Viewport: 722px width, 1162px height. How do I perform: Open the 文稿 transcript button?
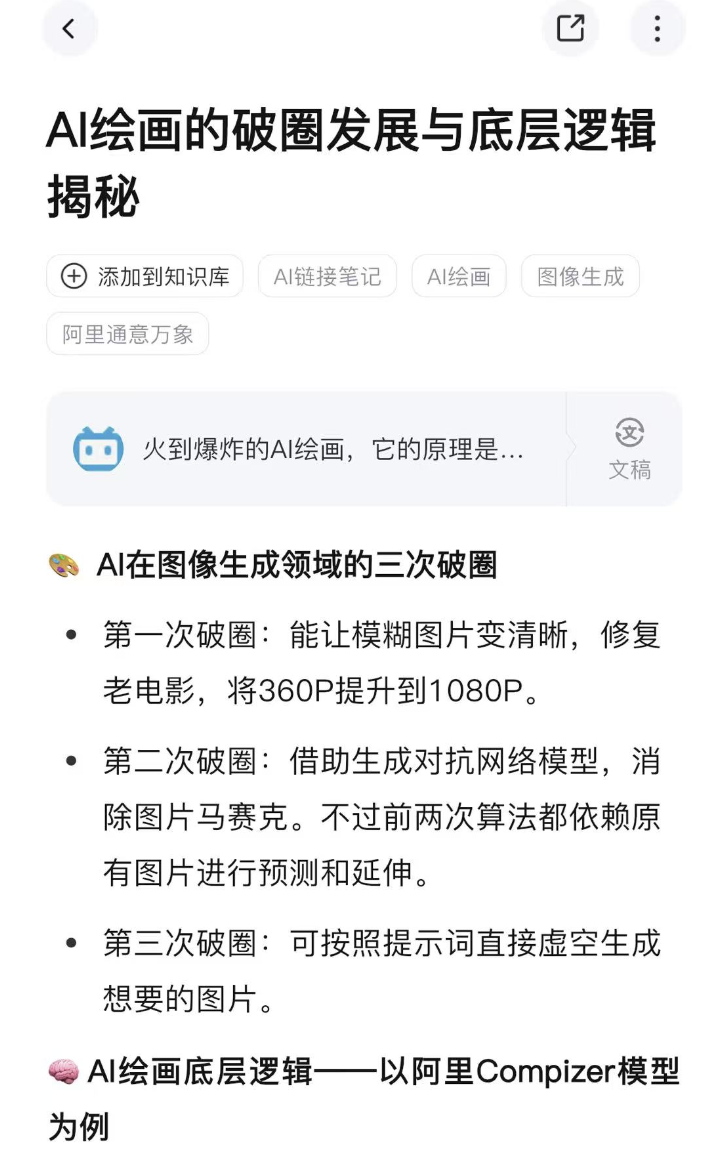click(629, 449)
